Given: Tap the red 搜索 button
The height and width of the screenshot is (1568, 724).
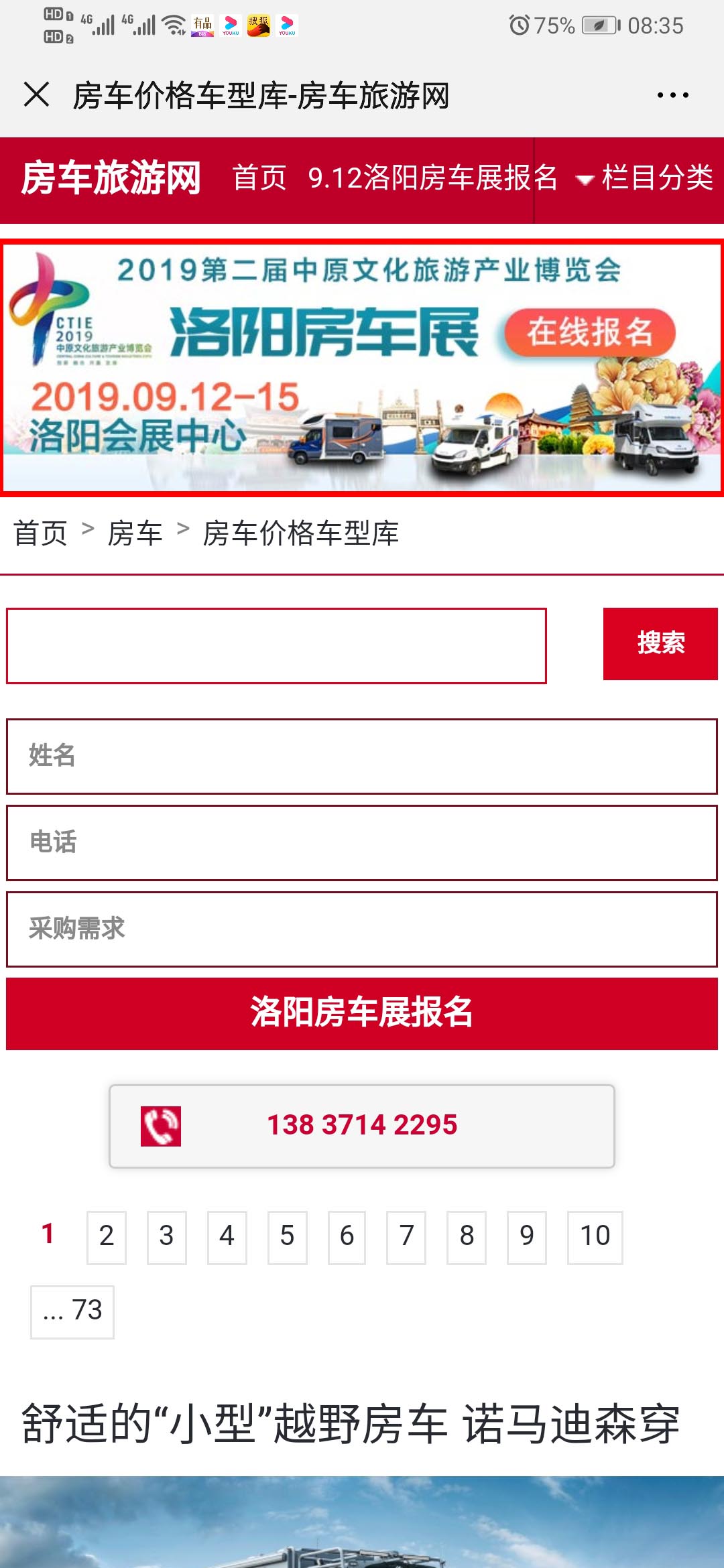Looking at the screenshot, I should (660, 643).
